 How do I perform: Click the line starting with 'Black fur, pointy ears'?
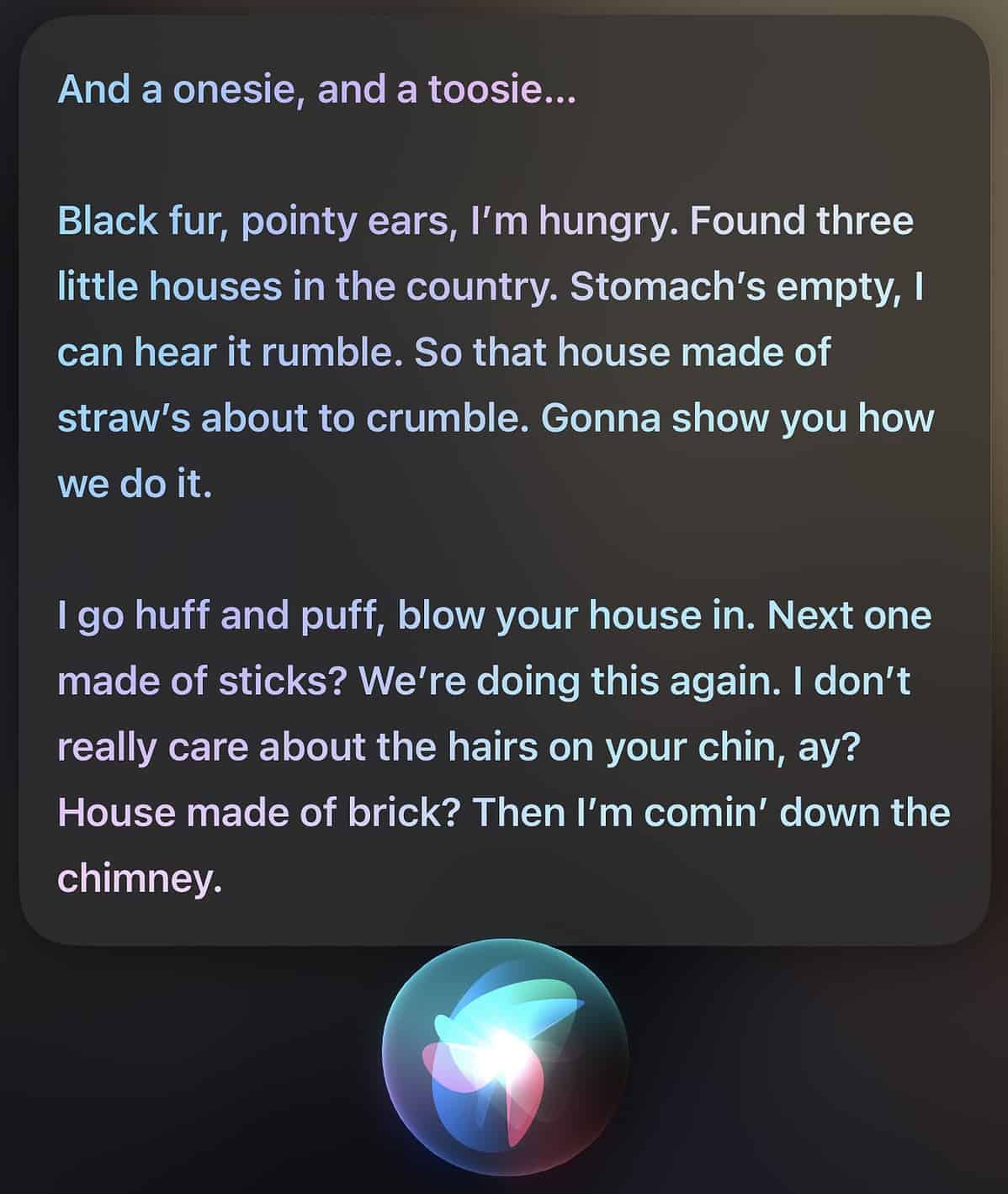coord(252,220)
